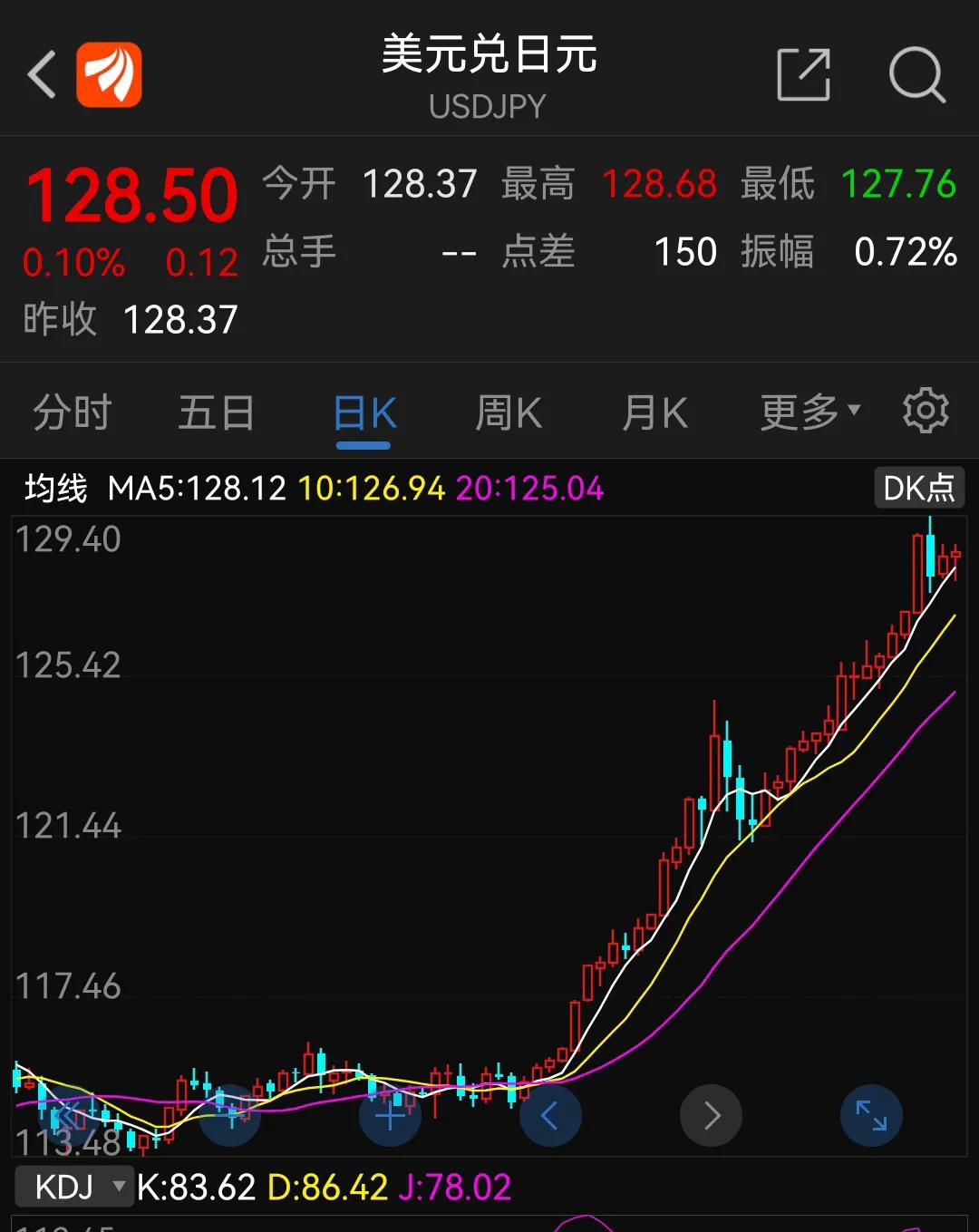
Task: Zoom the chart using the plus control
Action: click(x=390, y=1116)
